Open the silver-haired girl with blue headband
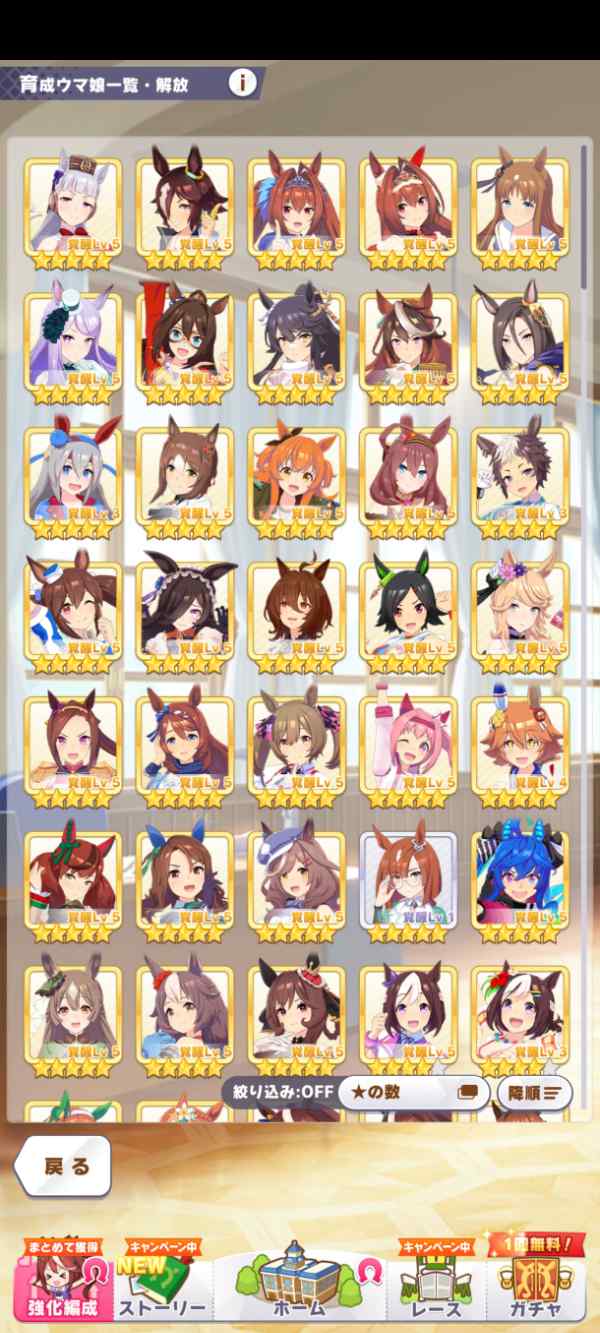Image resolution: width=600 pixels, height=1333 pixels. (73, 474)
